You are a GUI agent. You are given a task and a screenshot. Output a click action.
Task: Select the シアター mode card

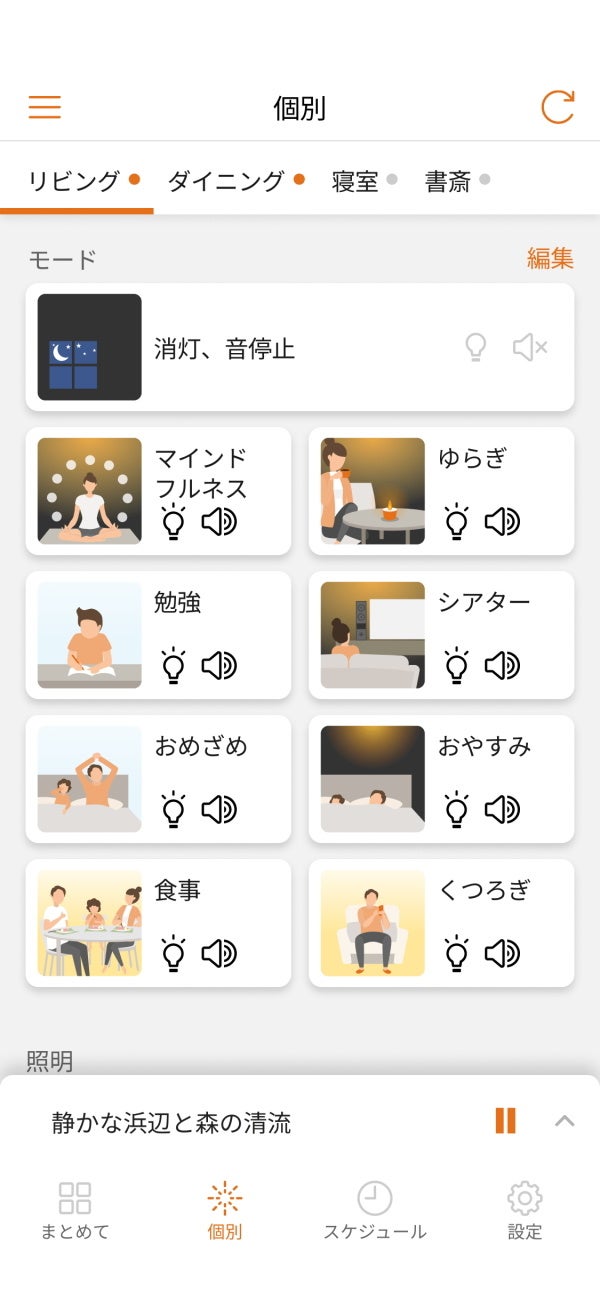[441, 635]
